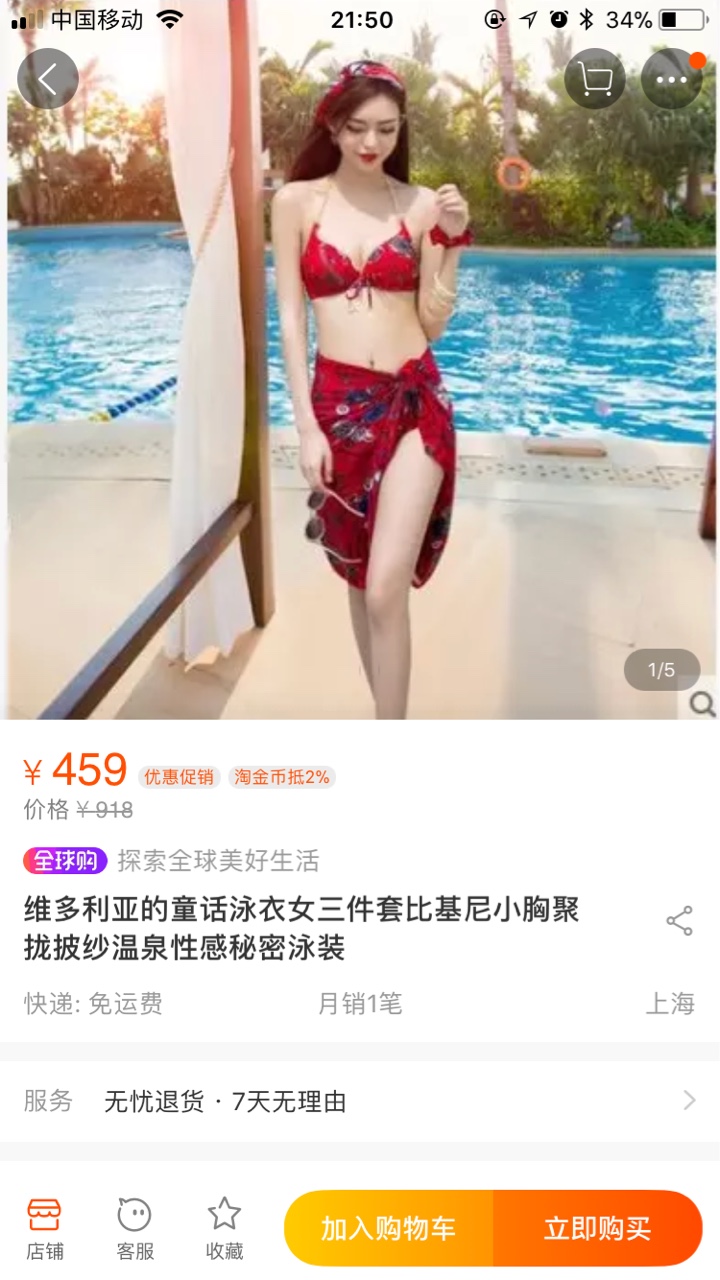Tap 立即购买 to buy now
The image size is (720, 1280).
598,1228
